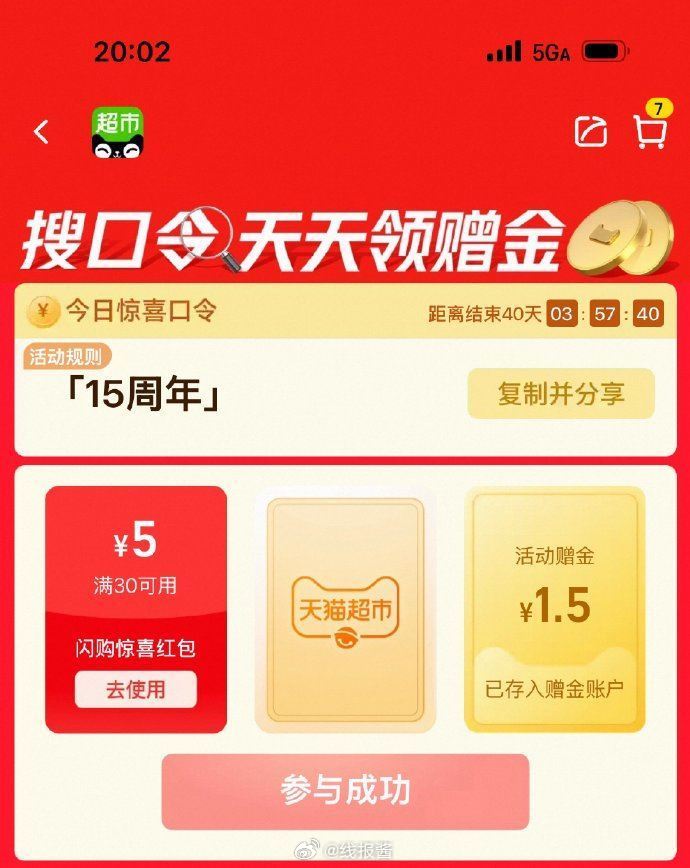Viewport: 690px width, 868px height.
Task: Open 活动规则 activity rules
Action: (69, 355)
